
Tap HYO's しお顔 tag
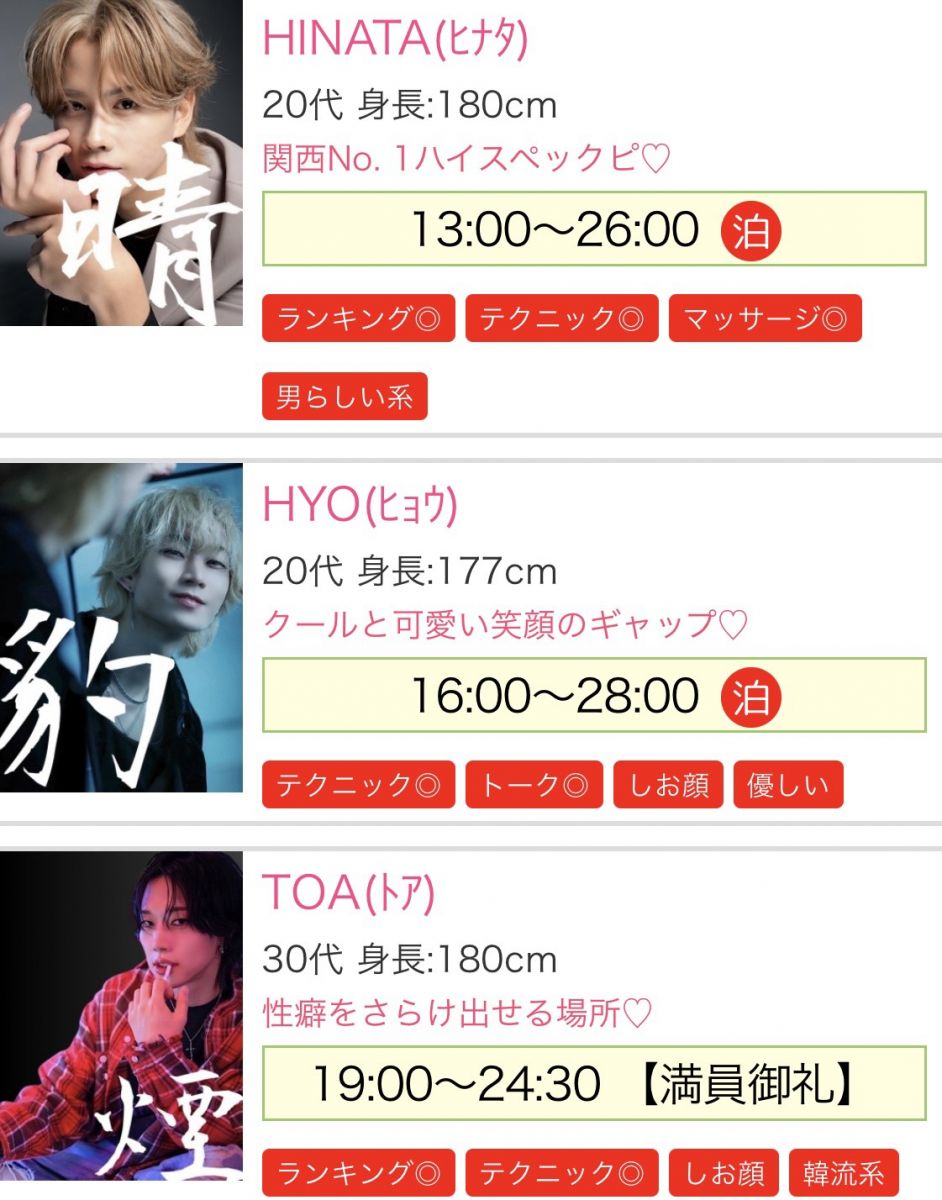668,785
